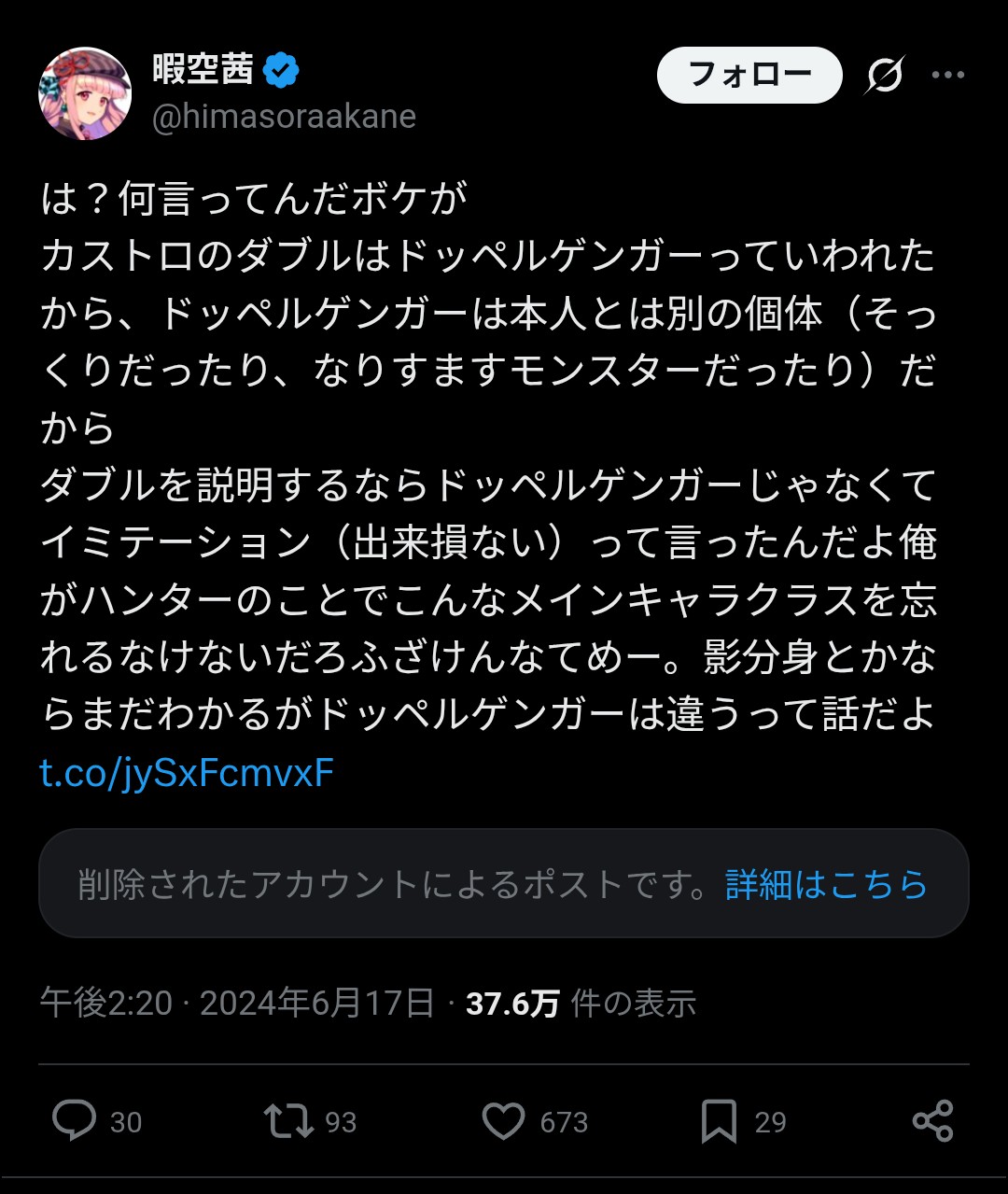Open the @himasoraakane handle

click(x=284, y=117)
